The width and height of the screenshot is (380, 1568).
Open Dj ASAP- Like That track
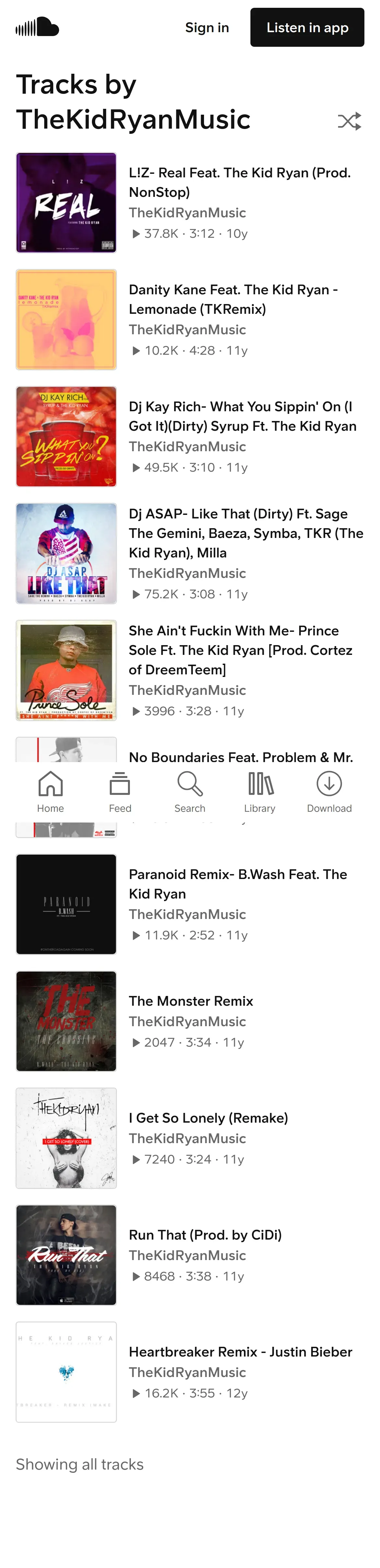click(246, 533)
